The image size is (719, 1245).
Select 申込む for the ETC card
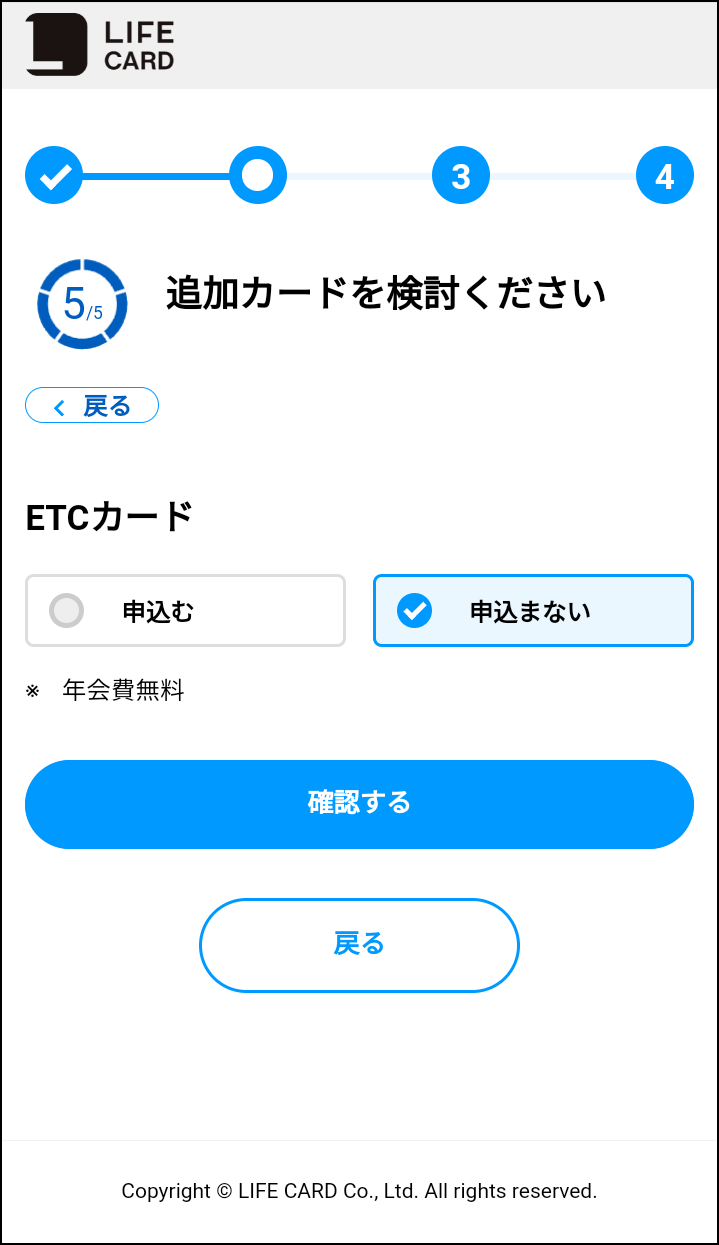click(x=185, y=610)
